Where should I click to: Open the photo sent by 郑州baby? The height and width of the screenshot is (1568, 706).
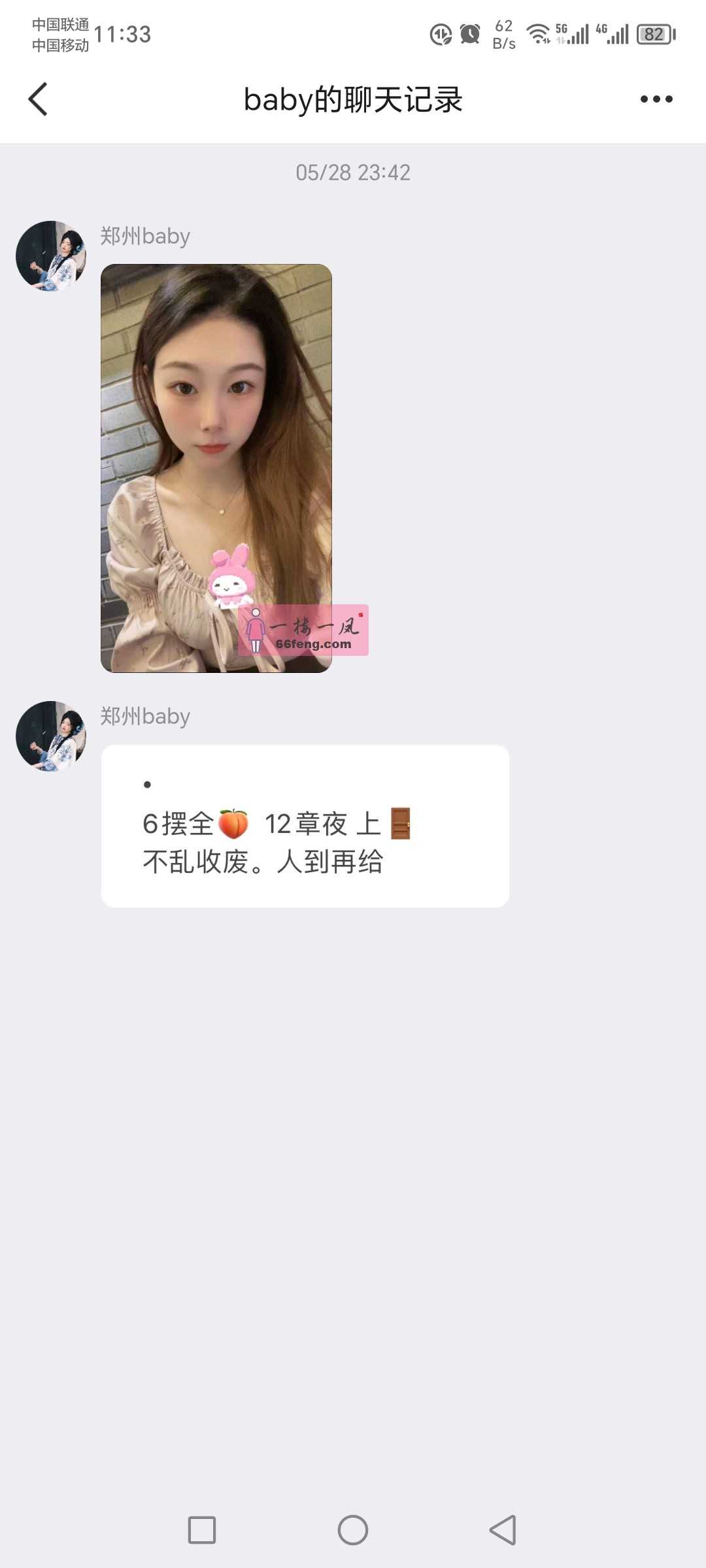[x=216, y=468]
